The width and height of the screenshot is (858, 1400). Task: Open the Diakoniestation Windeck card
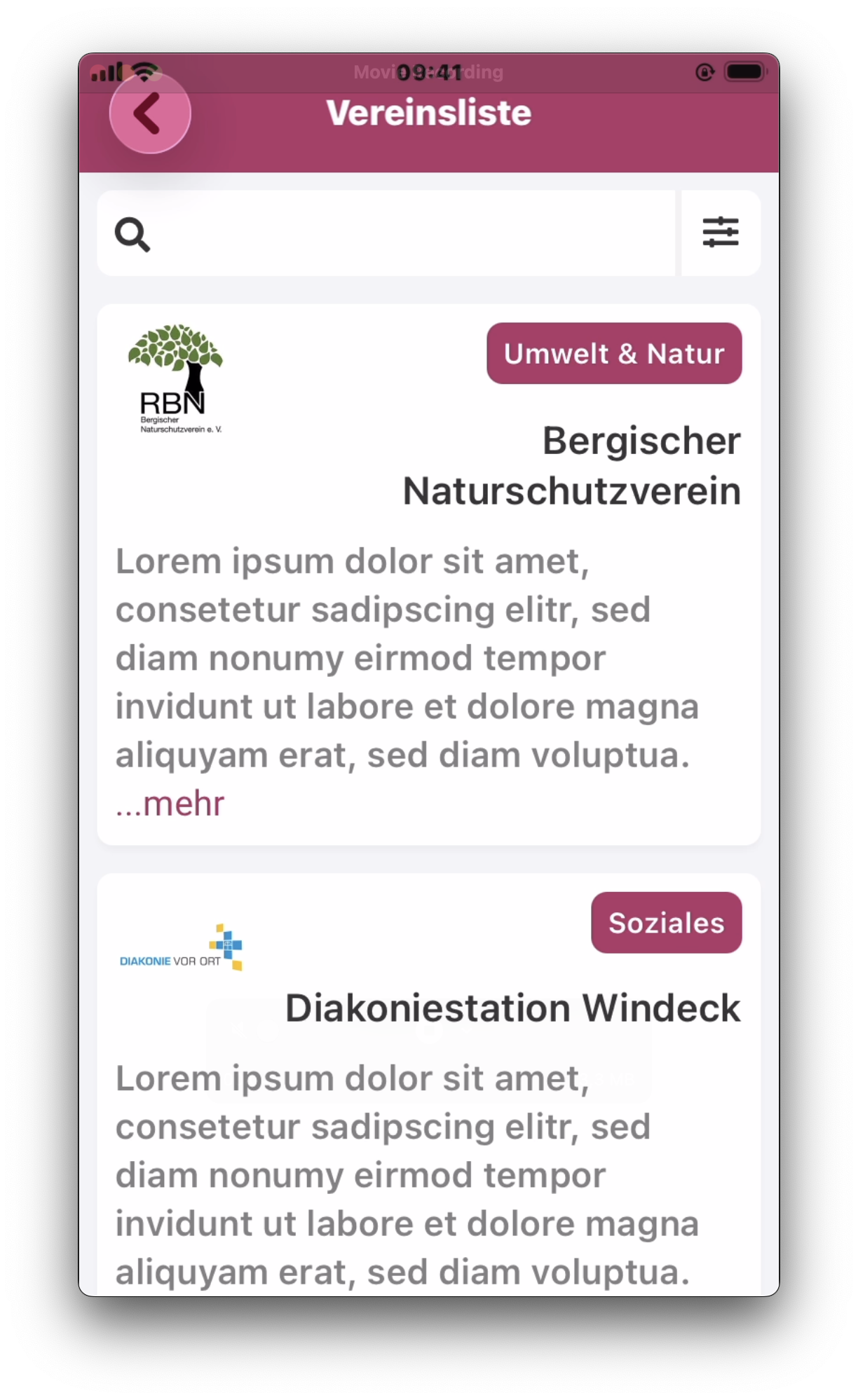pyautogui.click(x=512, y=1008)
